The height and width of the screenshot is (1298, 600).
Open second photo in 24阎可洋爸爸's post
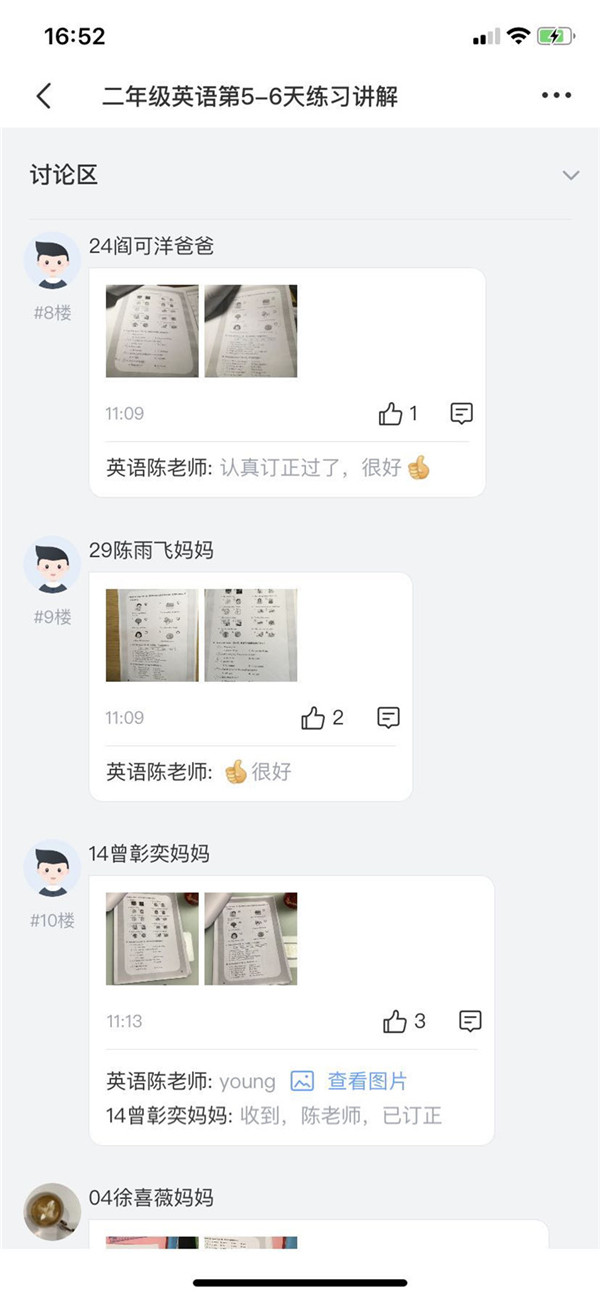click(251, 331)
